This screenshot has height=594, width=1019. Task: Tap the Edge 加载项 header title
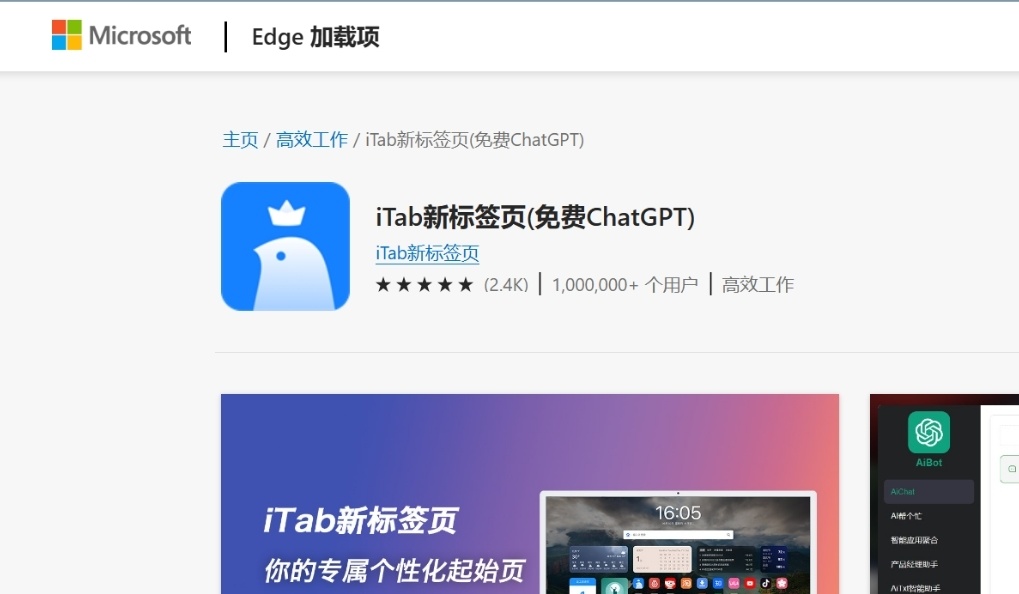point(315,38)
